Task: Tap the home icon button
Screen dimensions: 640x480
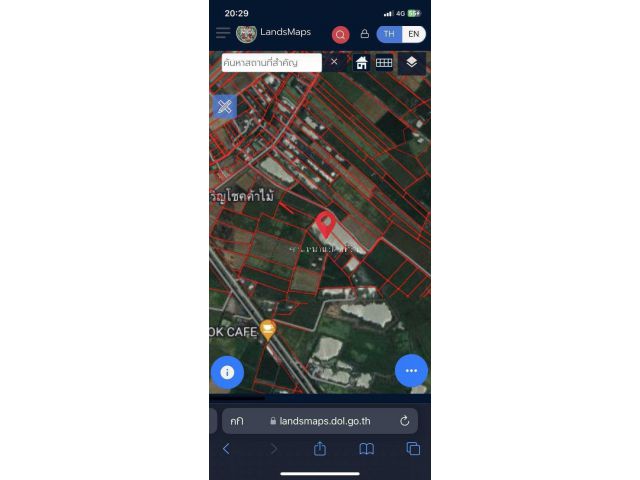Action: click(362, 63)
